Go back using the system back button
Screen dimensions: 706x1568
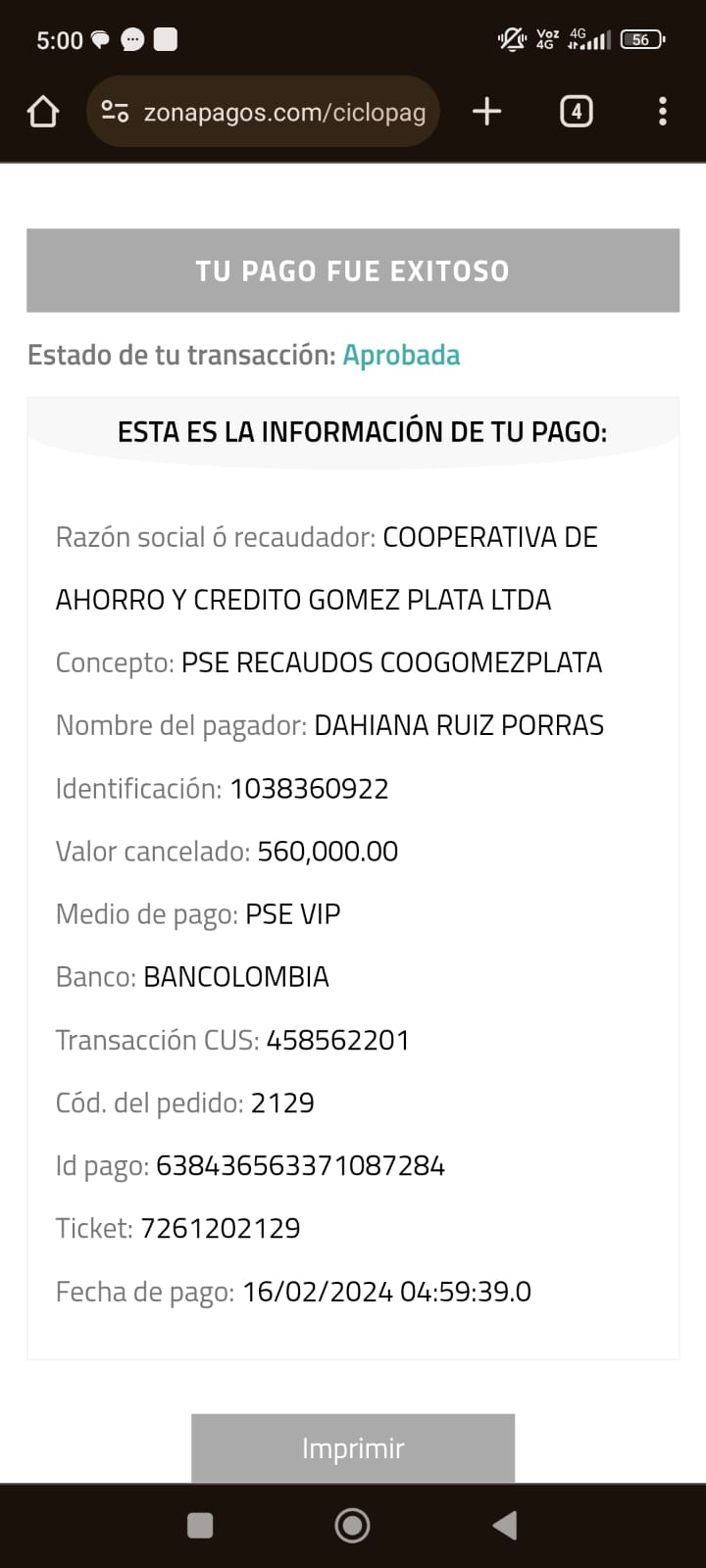pos(505,1525)
